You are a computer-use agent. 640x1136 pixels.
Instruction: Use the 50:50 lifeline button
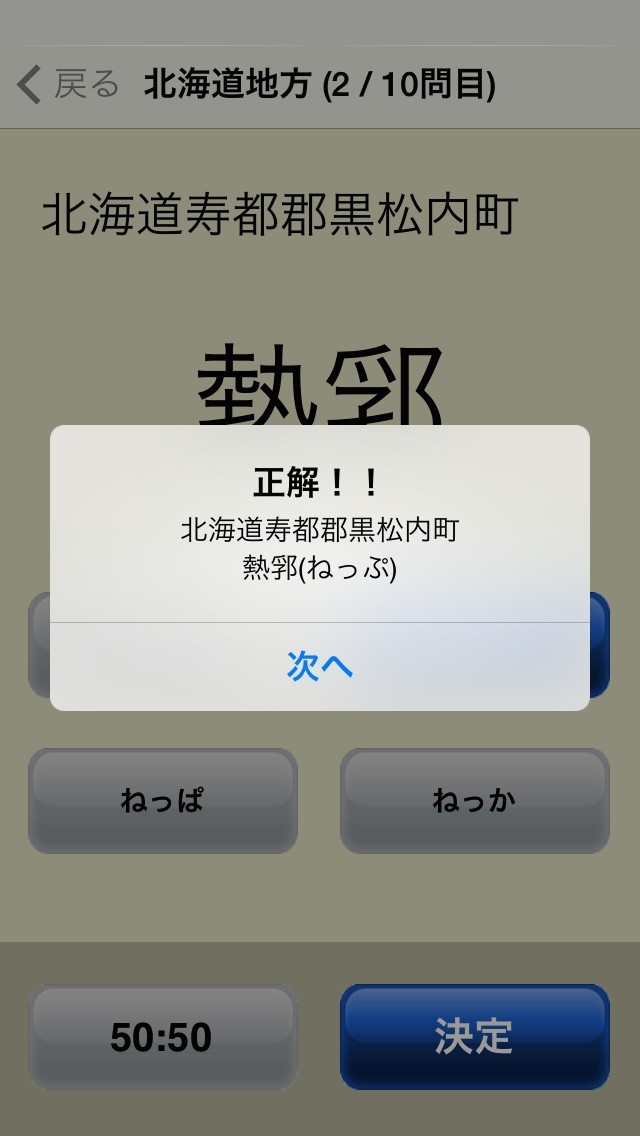pos(162,1036)
